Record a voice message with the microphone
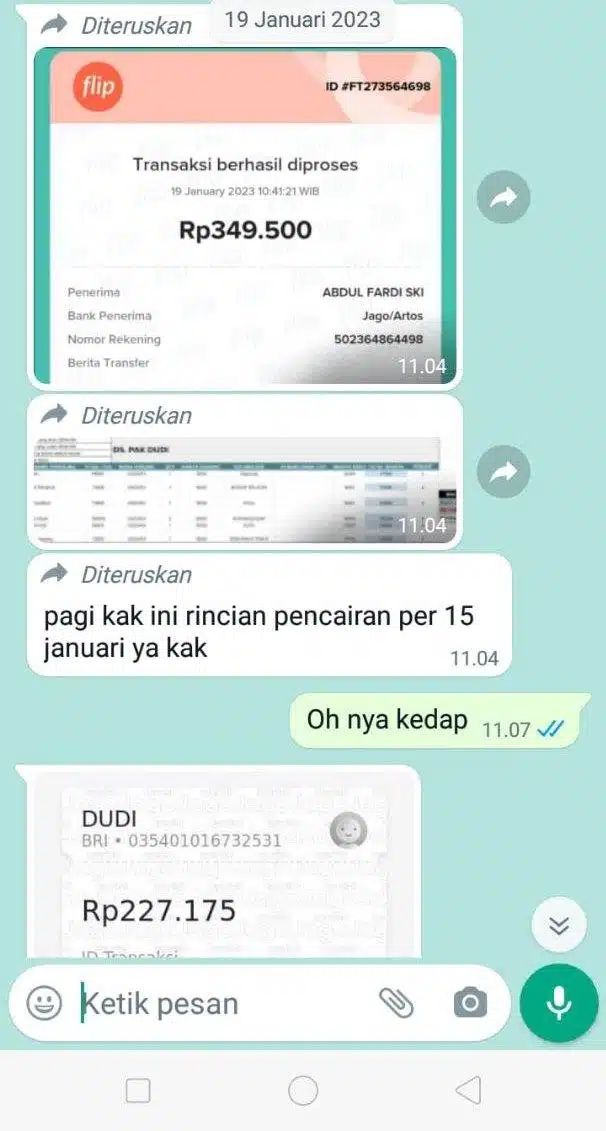This screenshot has width=606, height=1131. (559, 1003)
